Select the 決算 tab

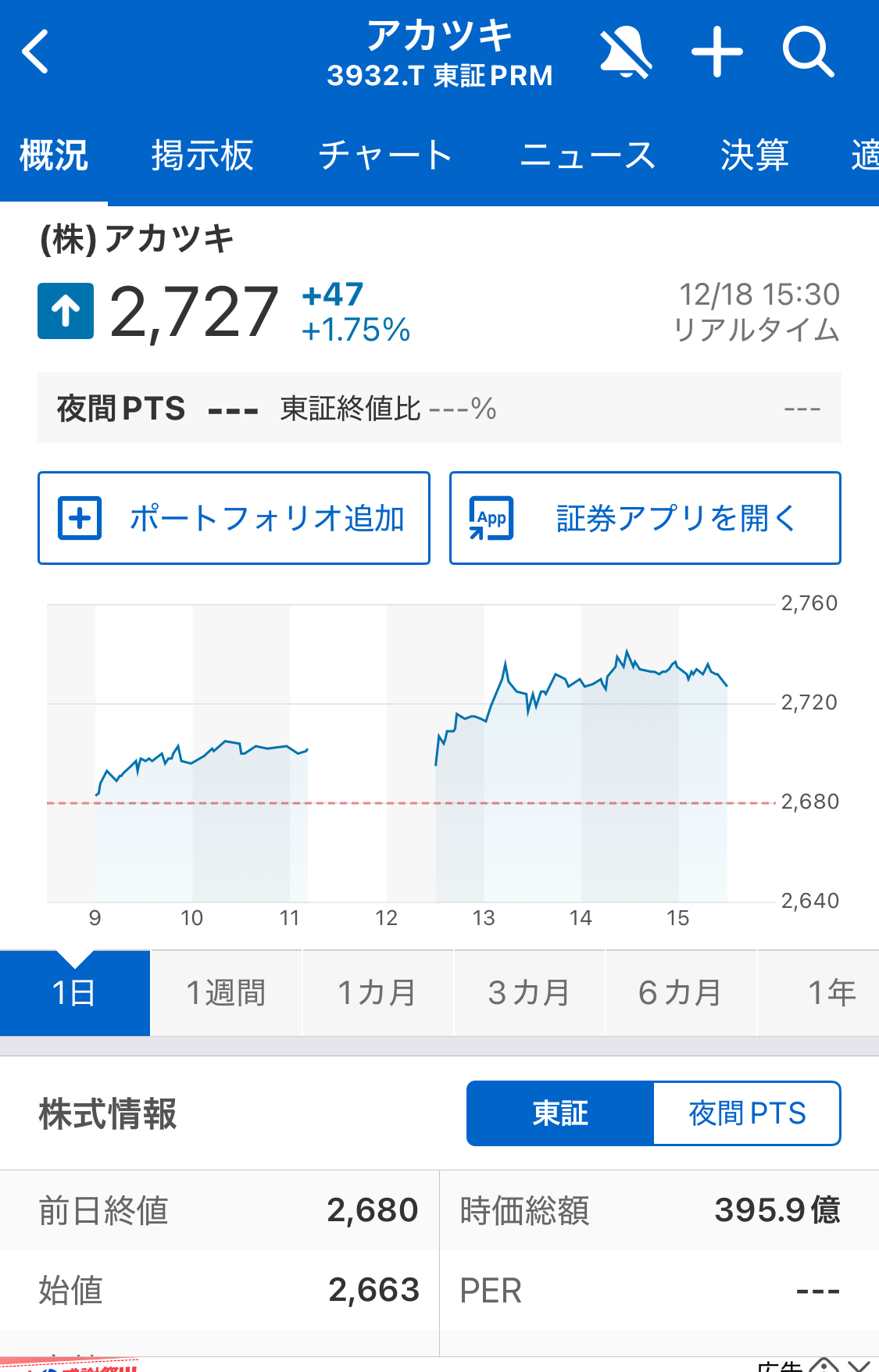(x=754, y=155)
